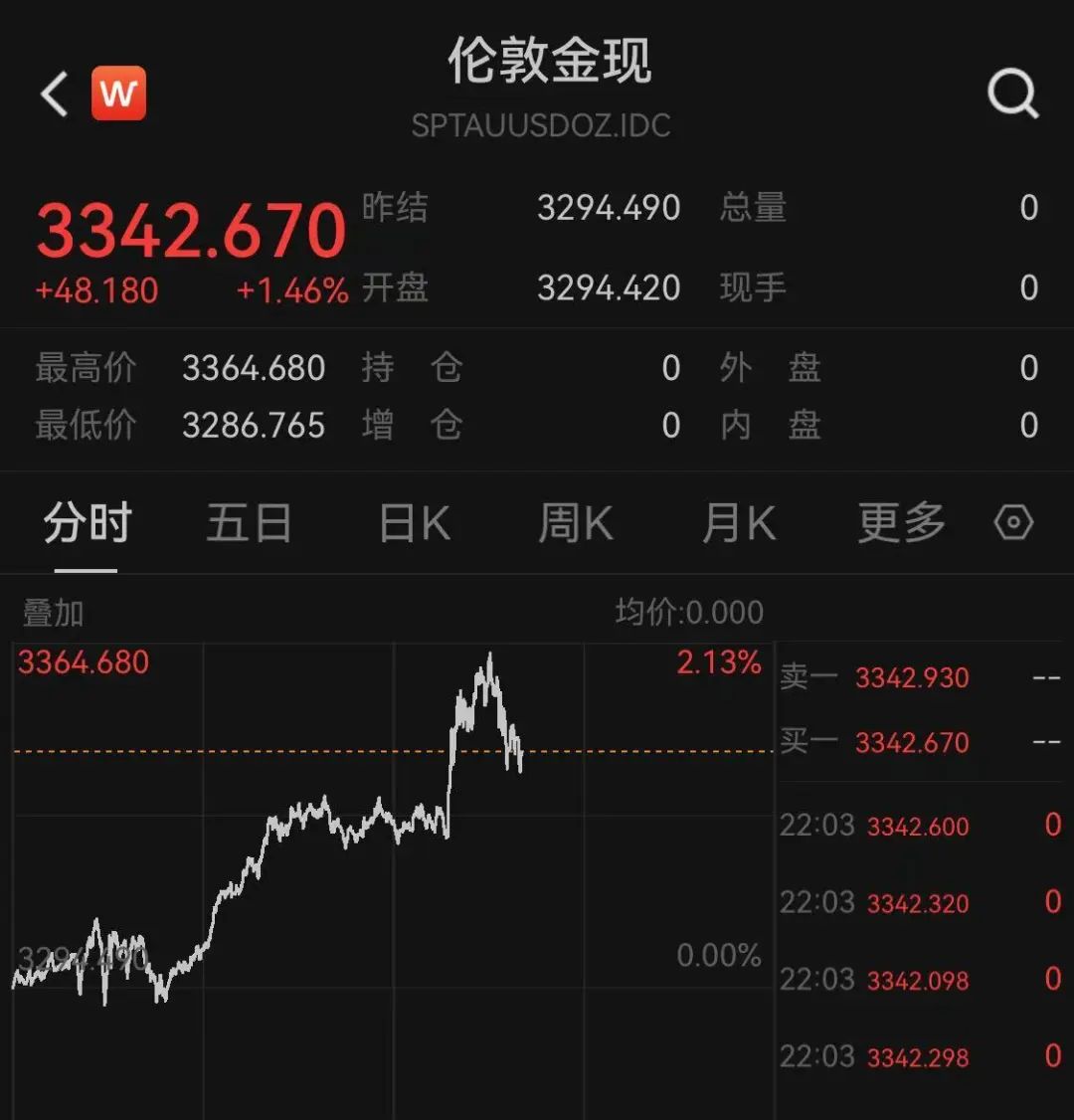
Task: Show the 周K weekly chart
Action: click(575, 523)
